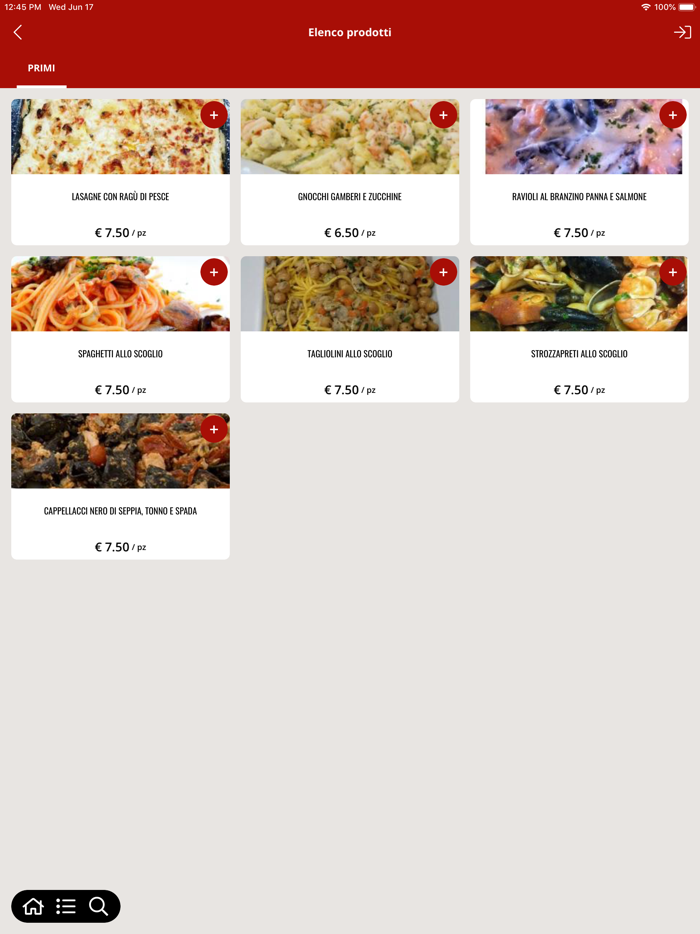The height and width of the screenshot is (934, 700).
Task: Select the PRIMI tab
Action: pos(41,69)
